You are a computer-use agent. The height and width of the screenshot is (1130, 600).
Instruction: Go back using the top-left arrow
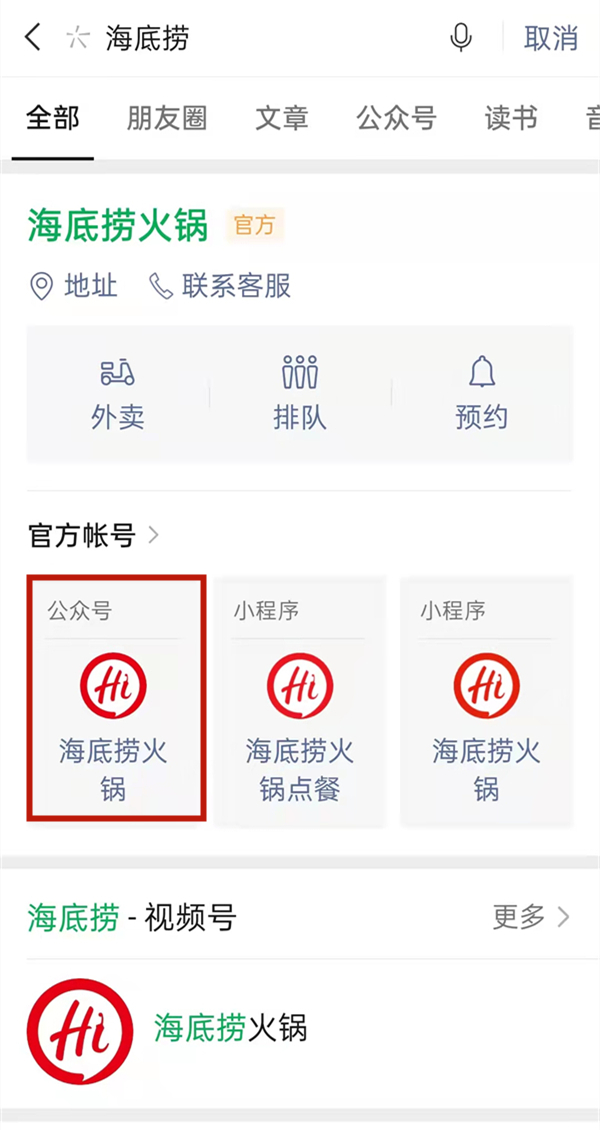[x=33, y=38]
